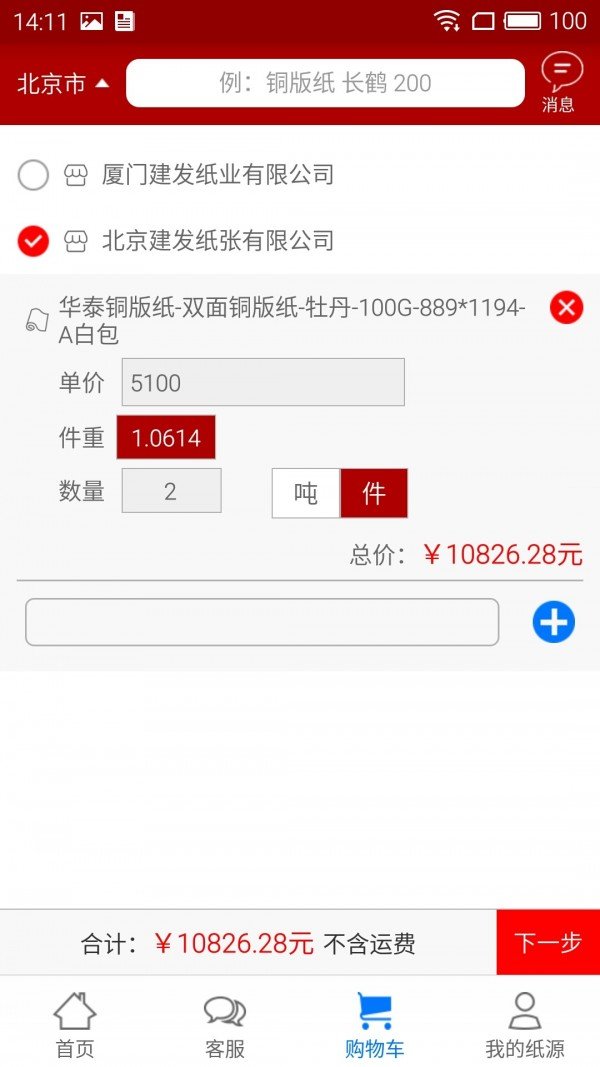The image size is (600, 1067).
Task: Go to the 首页 home tab
Action: pyautogui.click(x=75, y=1024)
